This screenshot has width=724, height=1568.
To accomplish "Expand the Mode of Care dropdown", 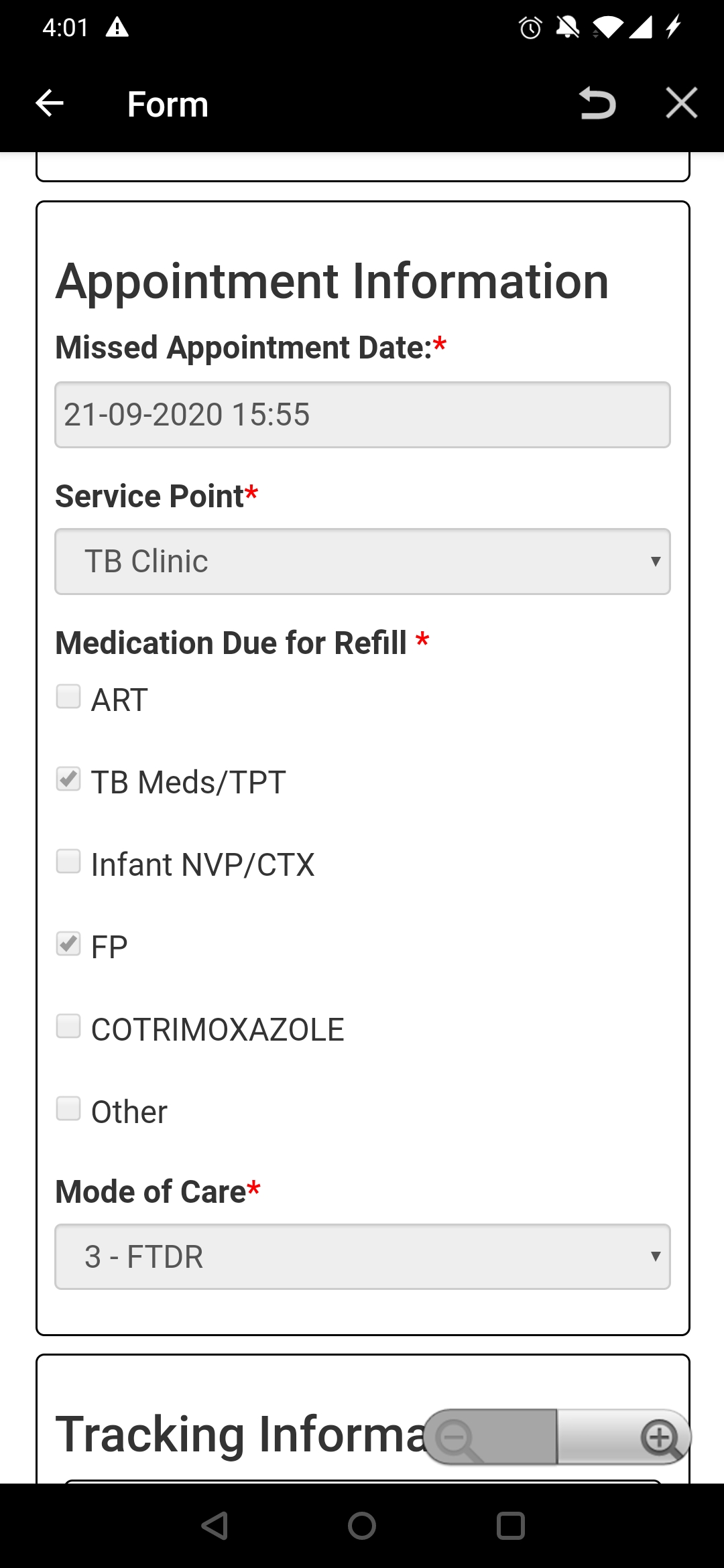I will click(363, 1256).
